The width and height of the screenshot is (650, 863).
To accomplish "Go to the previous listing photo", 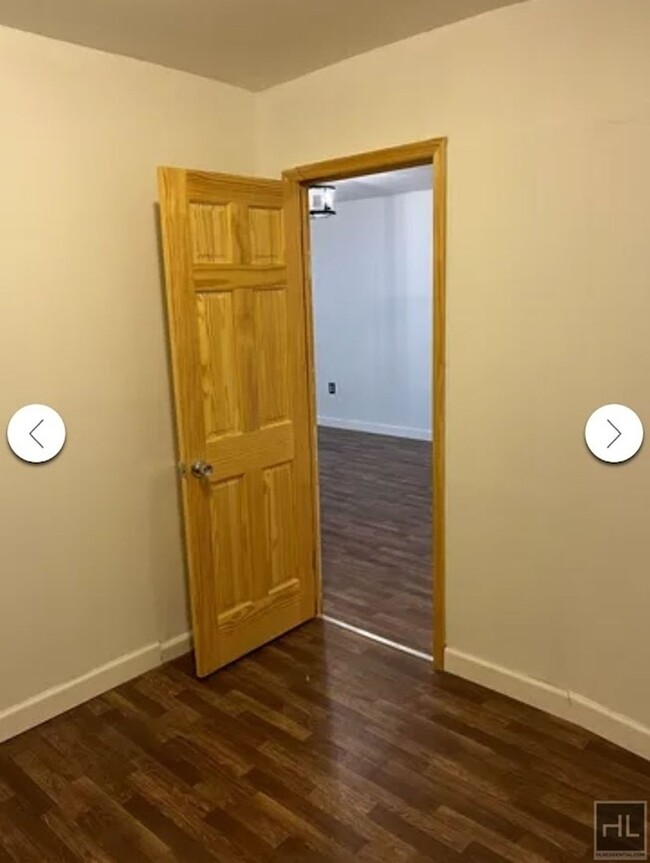I will [36, 433].
